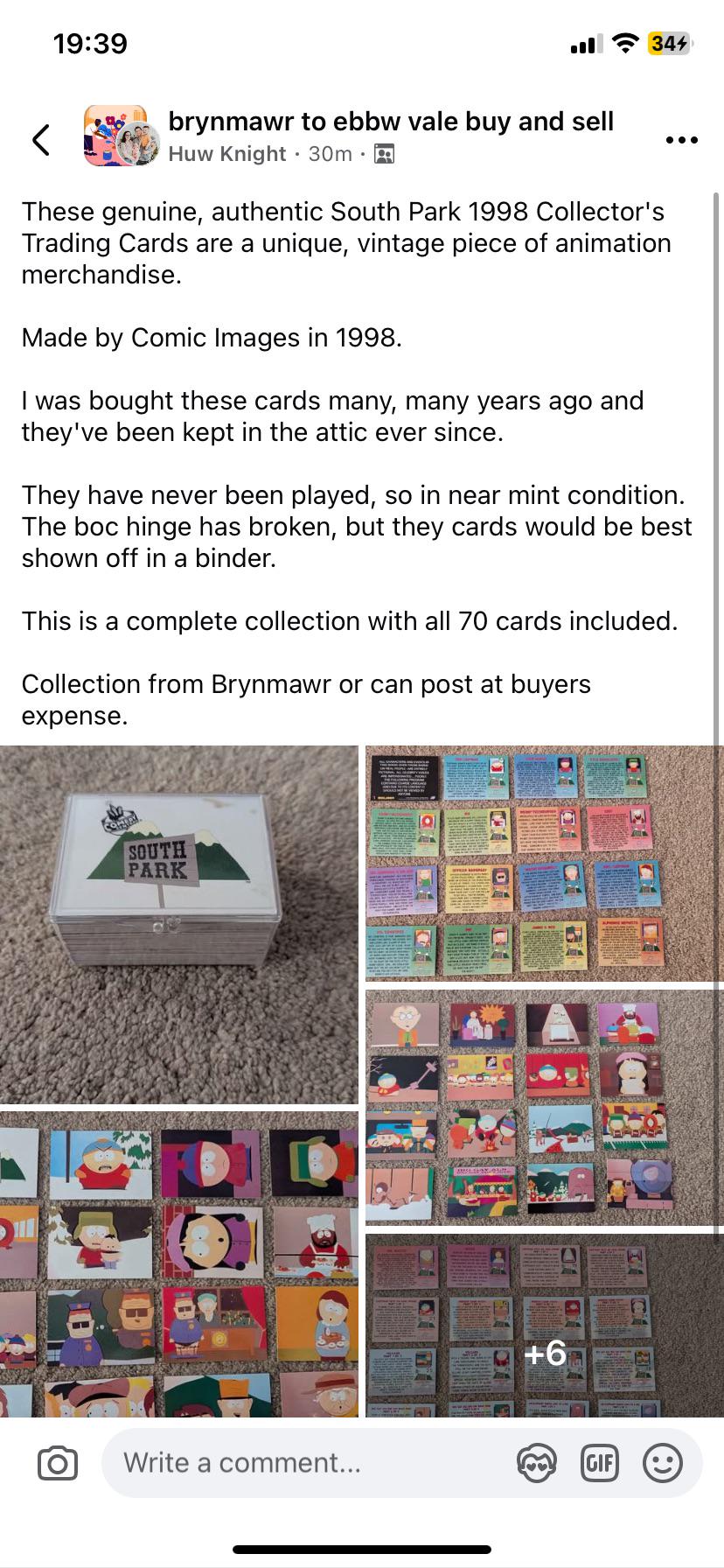Open photo with Mr. Garrison card fronts
724x1568 pixels.
[545, 1108]
